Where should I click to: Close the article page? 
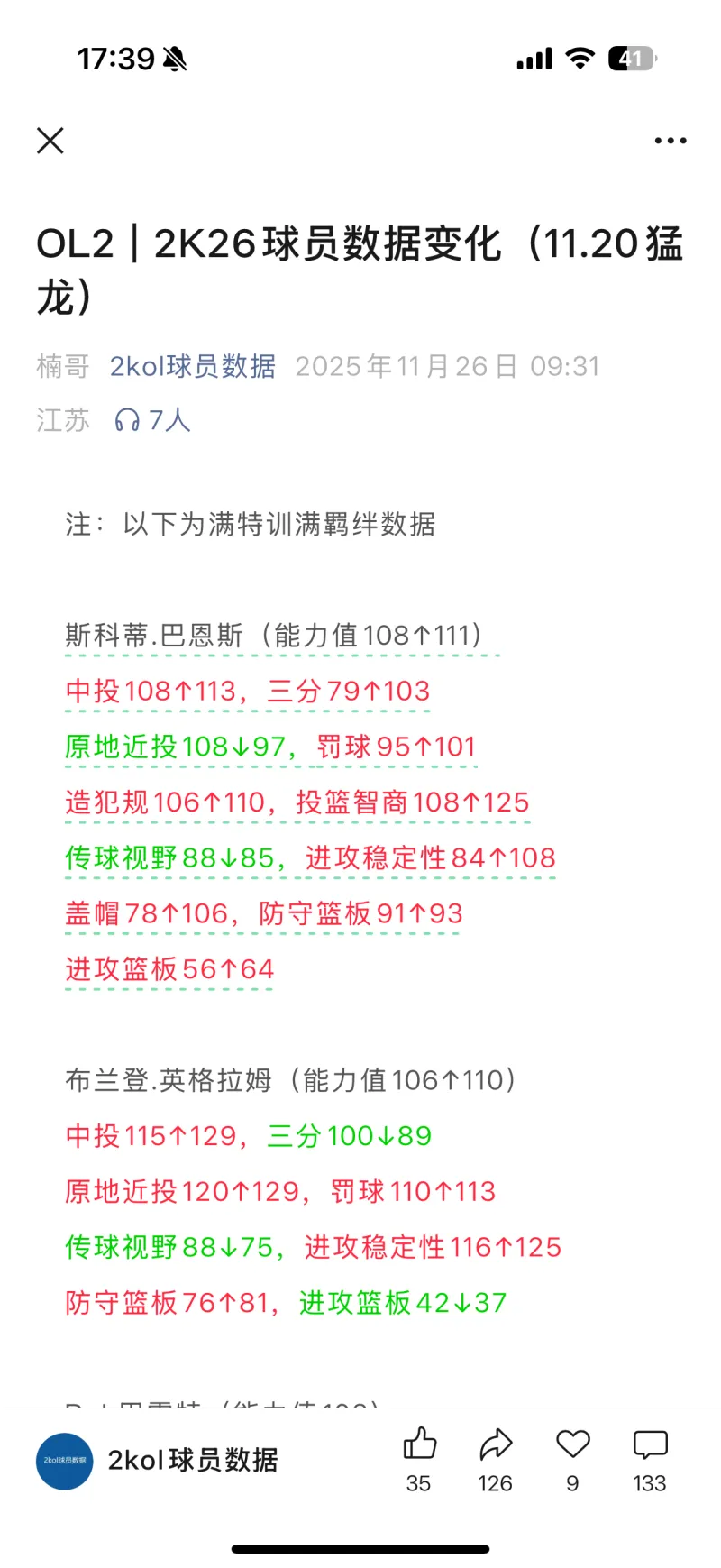point(50,141)
